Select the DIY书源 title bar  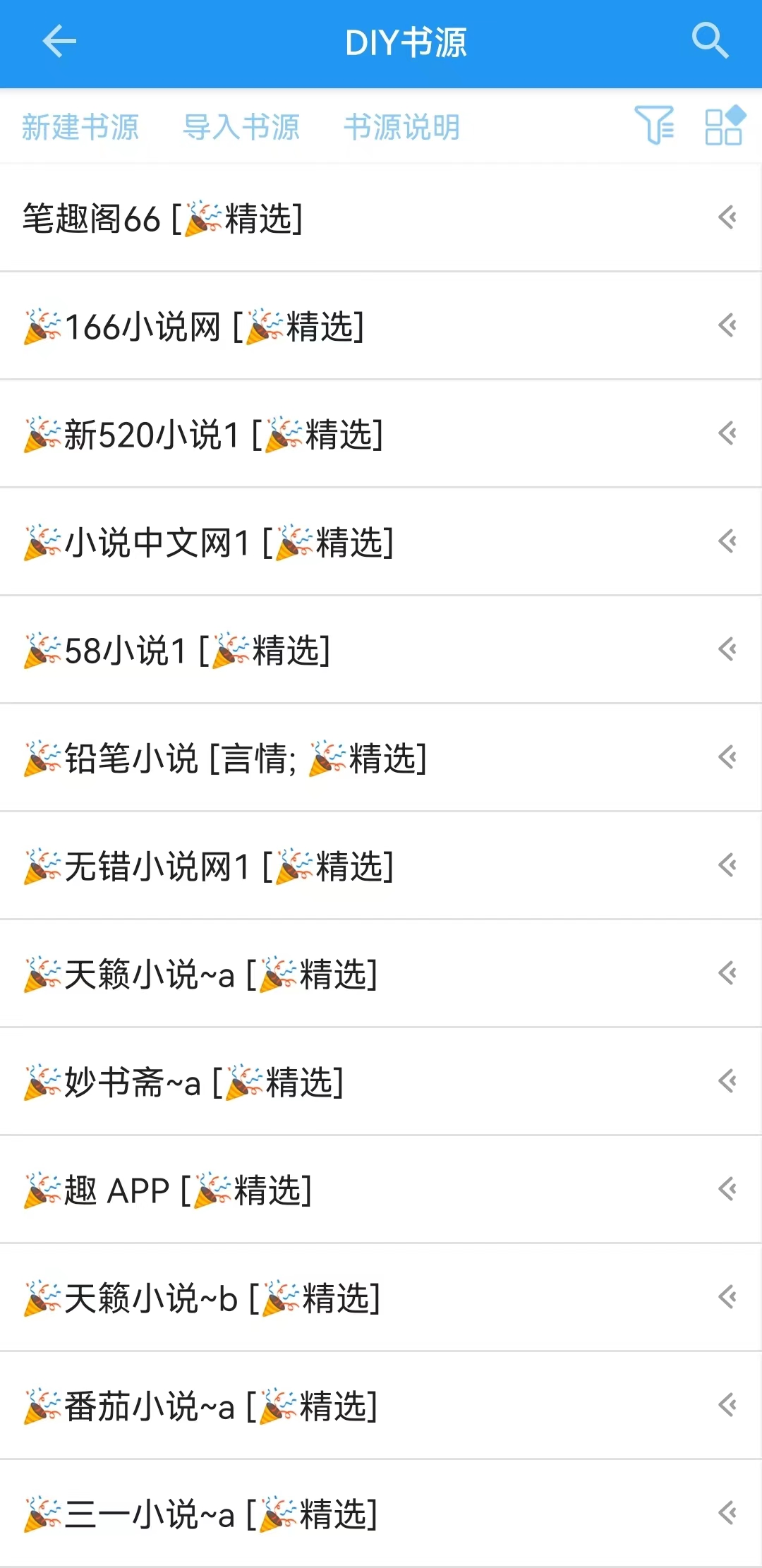pos(407,42)
